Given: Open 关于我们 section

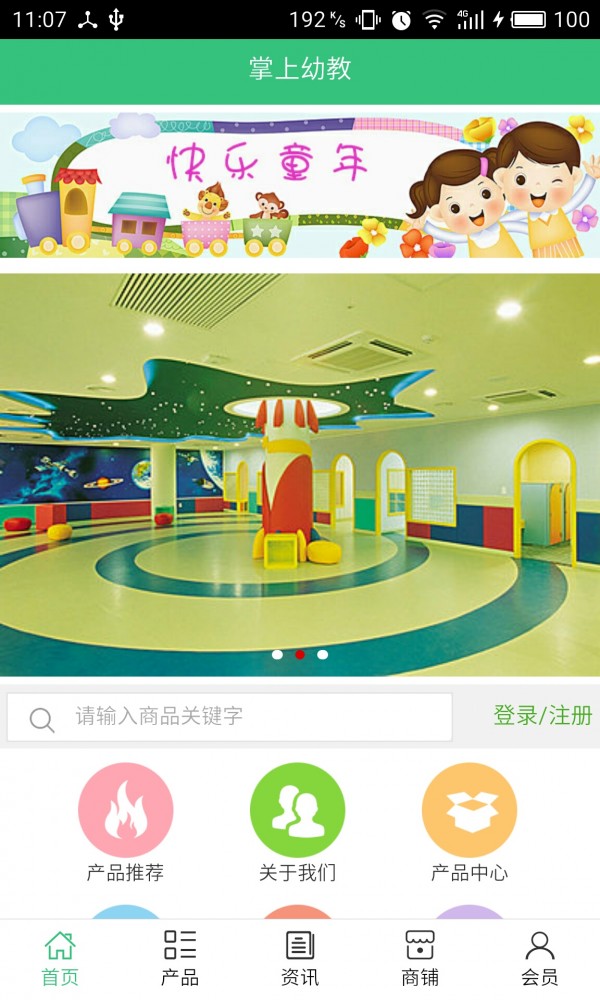Looking at the screenshot, I should point(297,811).
